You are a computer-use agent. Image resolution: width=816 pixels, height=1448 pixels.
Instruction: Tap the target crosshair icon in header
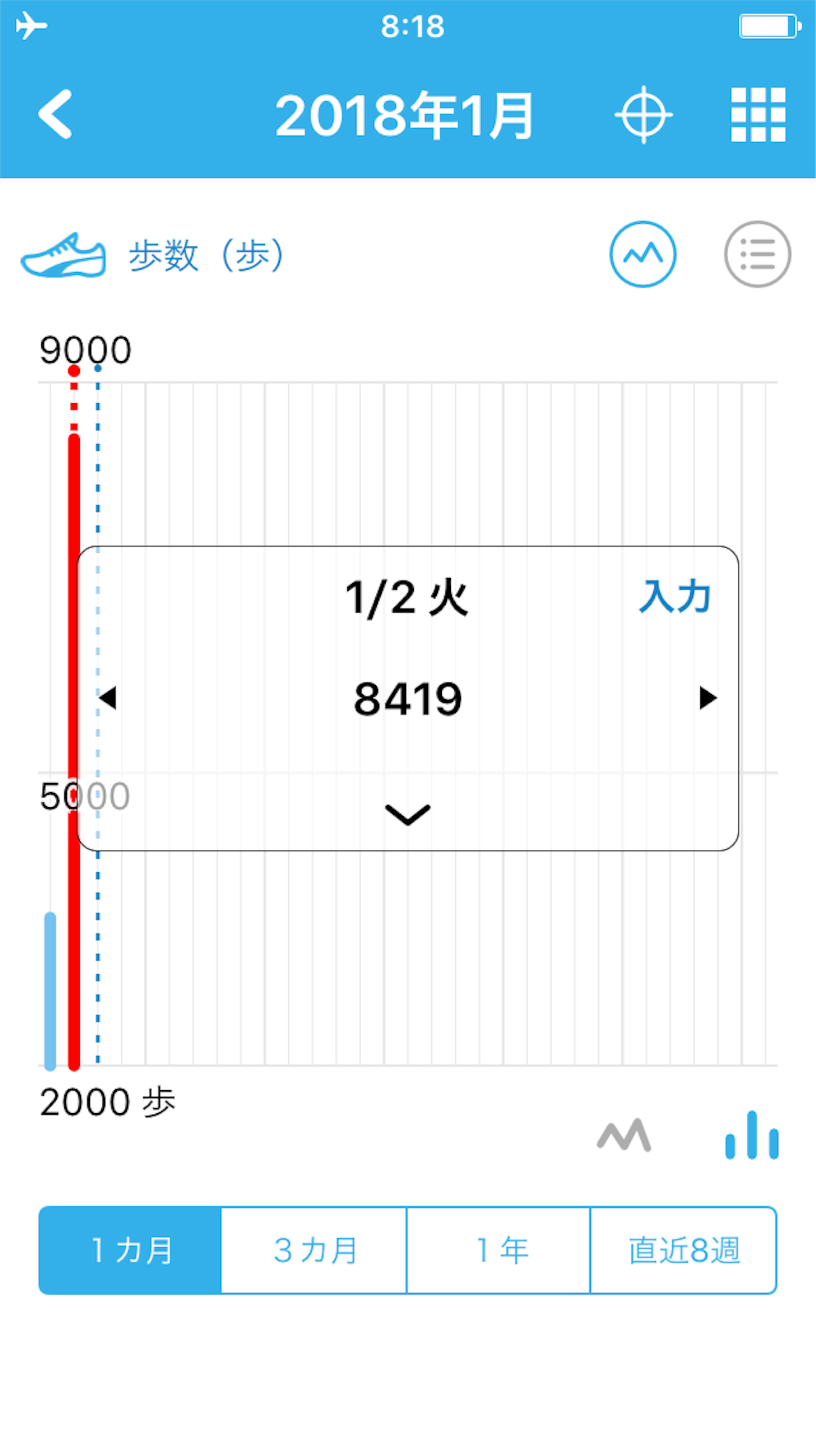pyautogui.click(x=643, y=115)
